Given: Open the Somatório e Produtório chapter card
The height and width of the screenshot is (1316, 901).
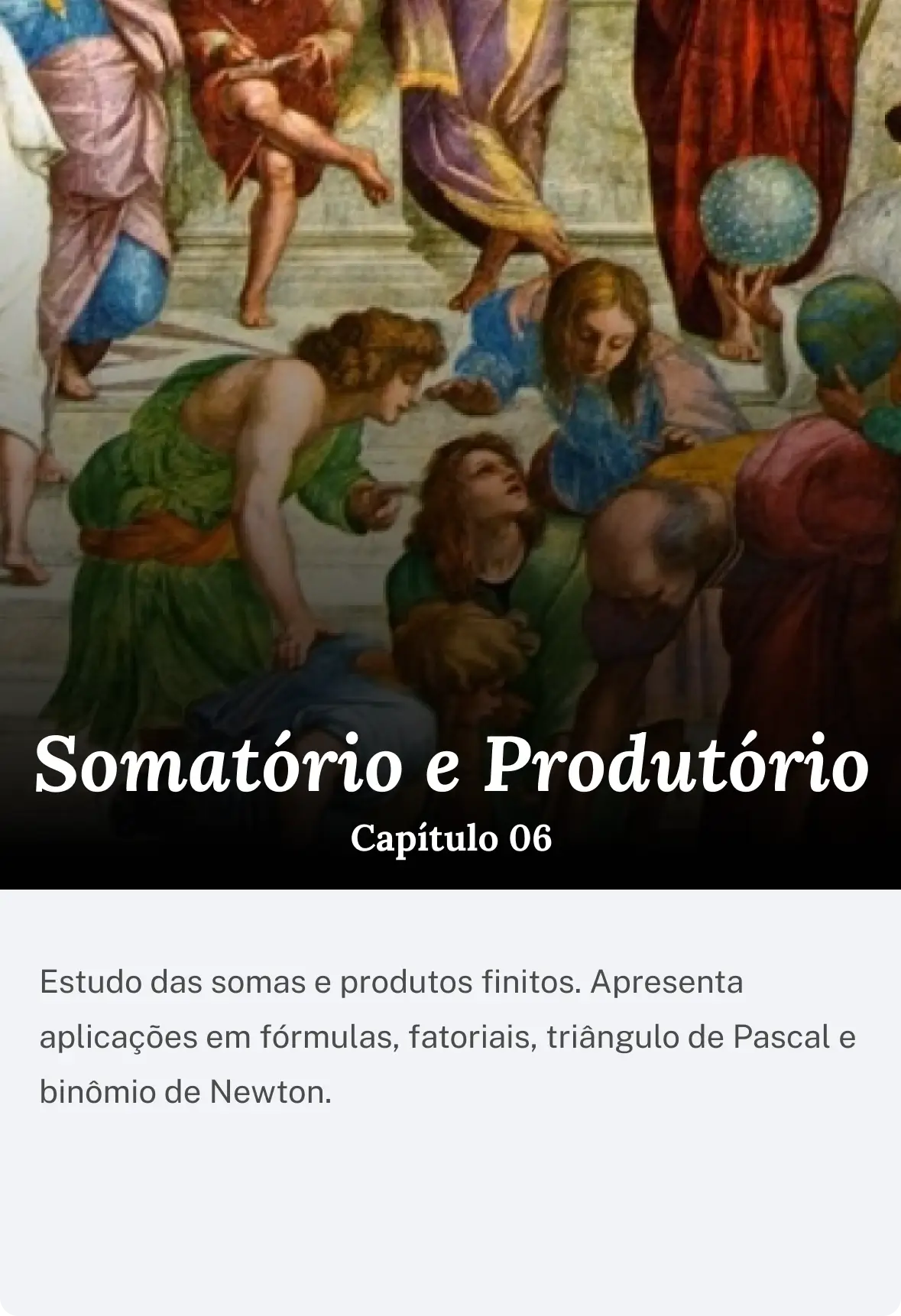Looking at the screenshot, I should coord(451,764).
